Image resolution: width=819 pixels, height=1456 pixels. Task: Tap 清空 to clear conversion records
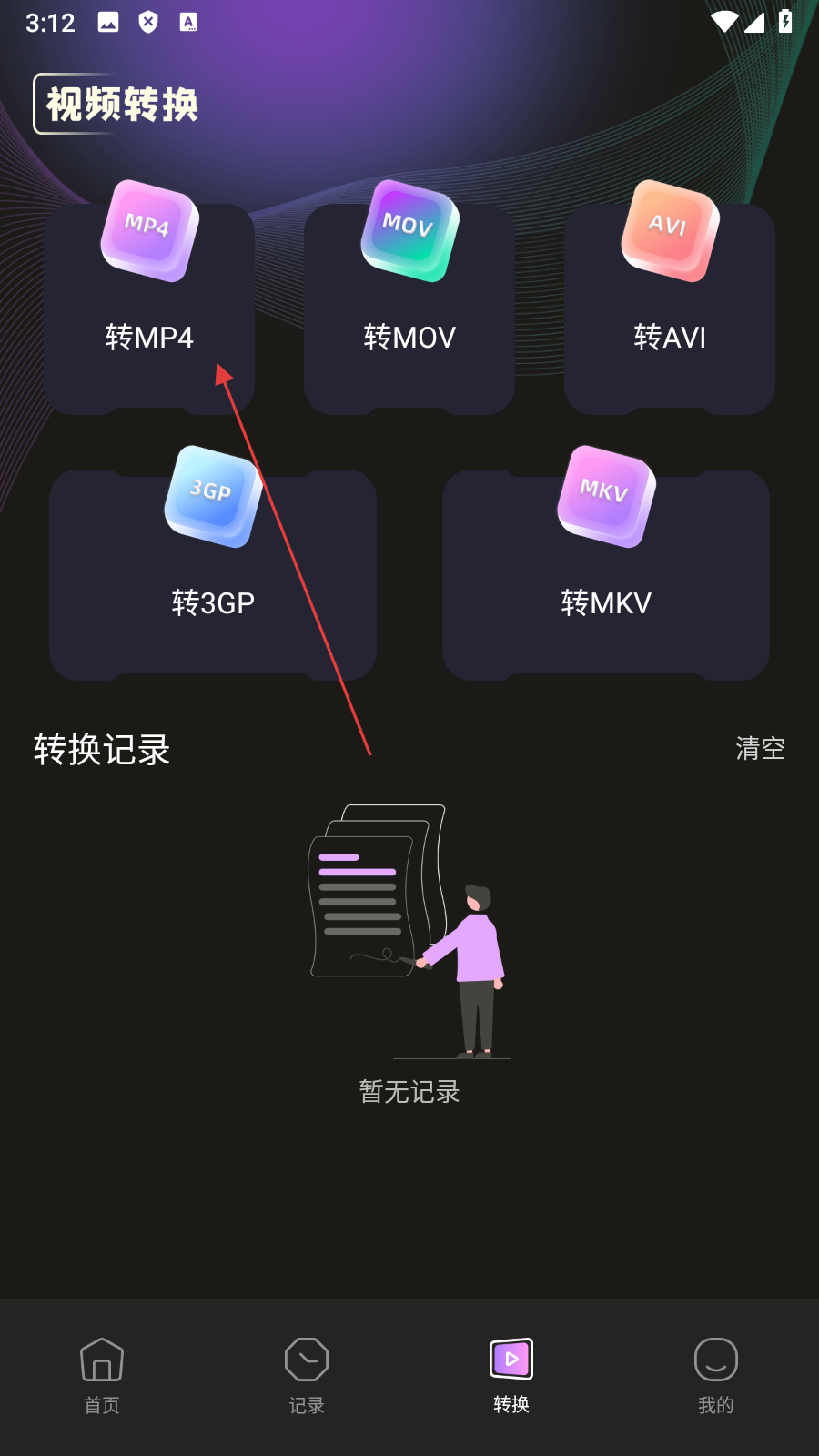(760, 748)
